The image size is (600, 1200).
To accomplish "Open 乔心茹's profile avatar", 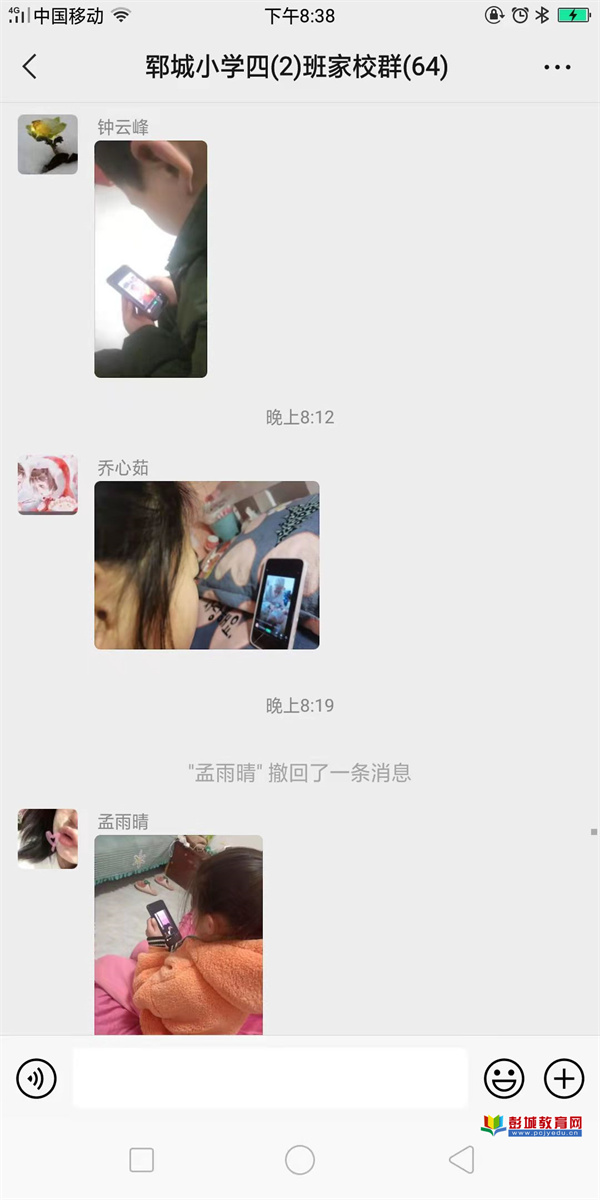I will pyautogui.click(x=47, y=485).
